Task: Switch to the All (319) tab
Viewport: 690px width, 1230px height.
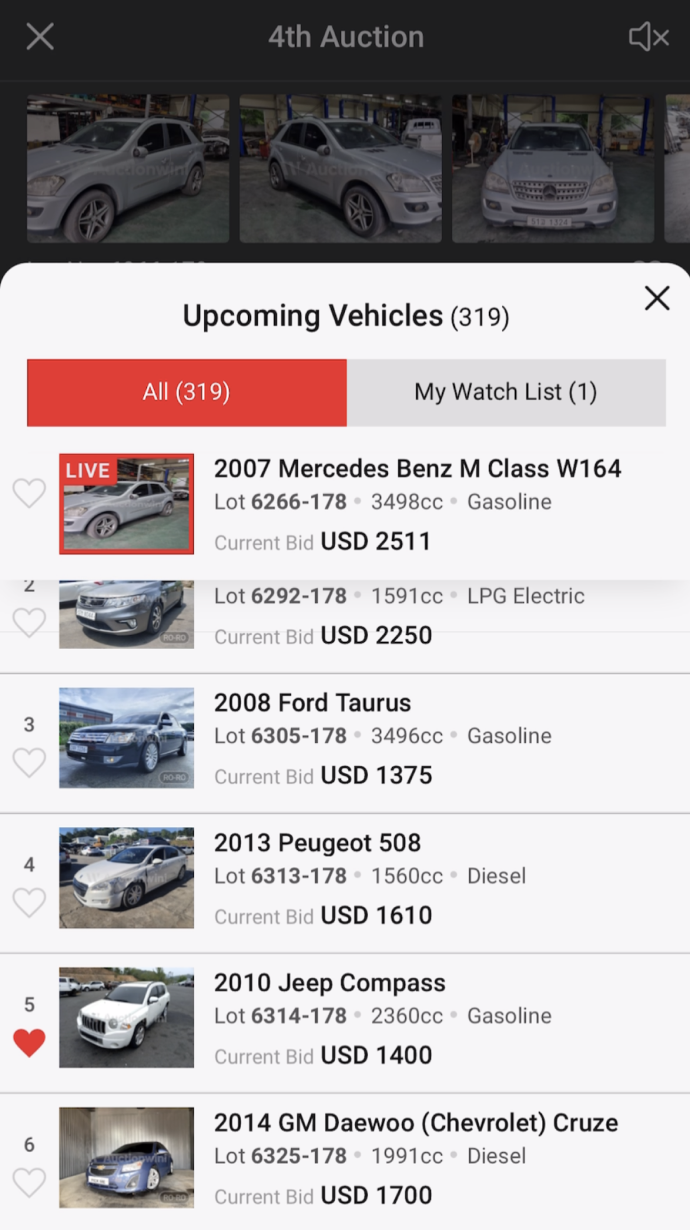Action: [187, 392]
